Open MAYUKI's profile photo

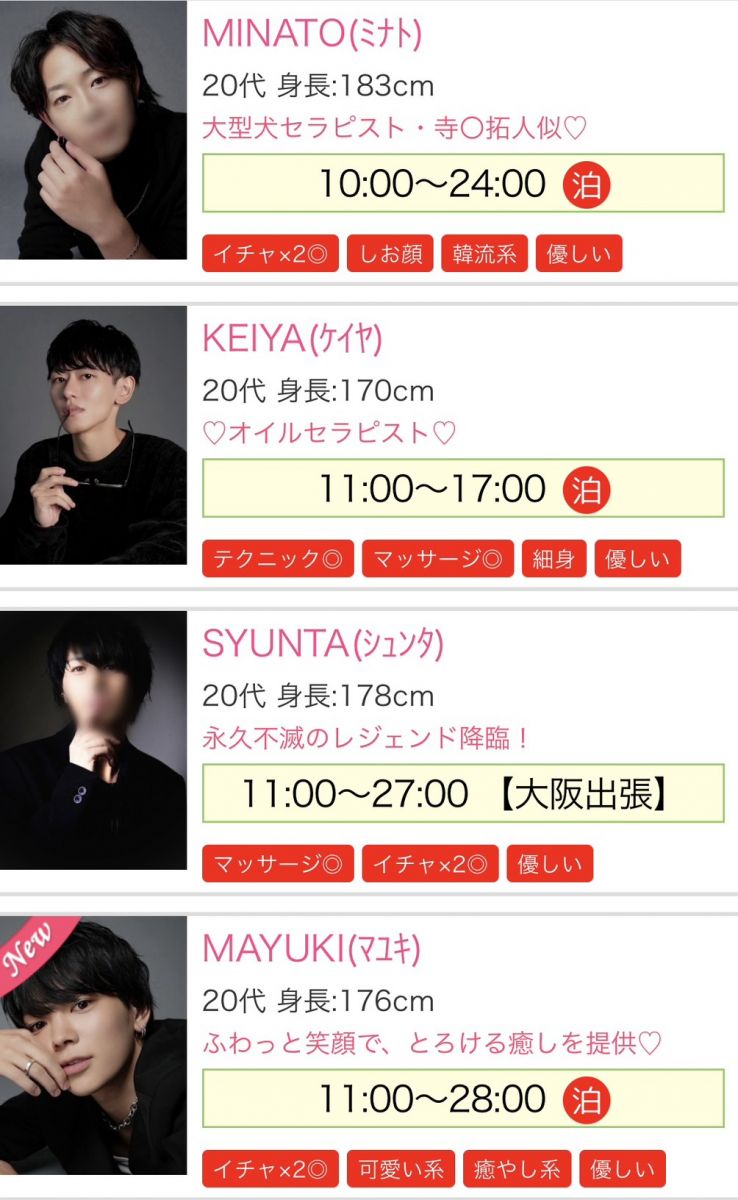(93, 1045)
